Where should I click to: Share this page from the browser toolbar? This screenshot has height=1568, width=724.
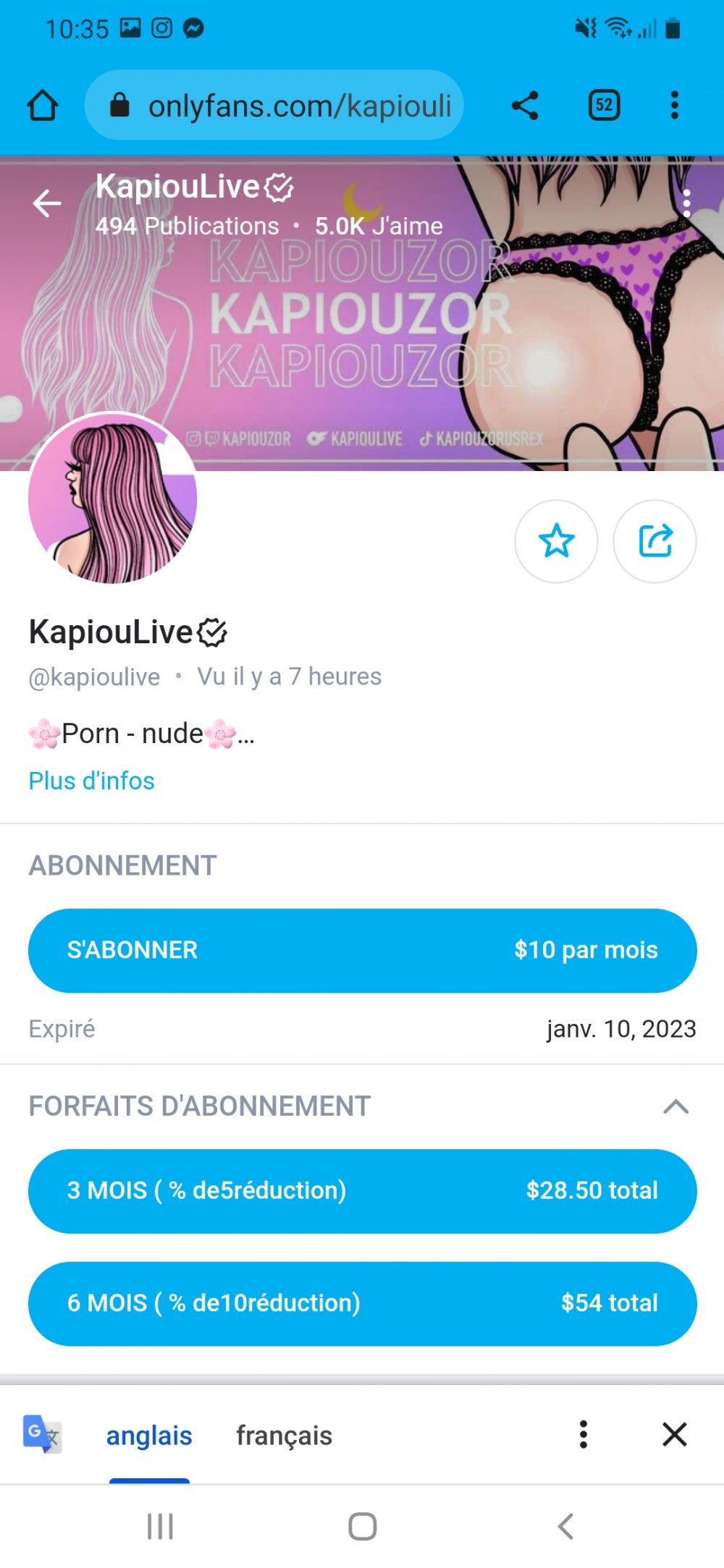(525, 106)
